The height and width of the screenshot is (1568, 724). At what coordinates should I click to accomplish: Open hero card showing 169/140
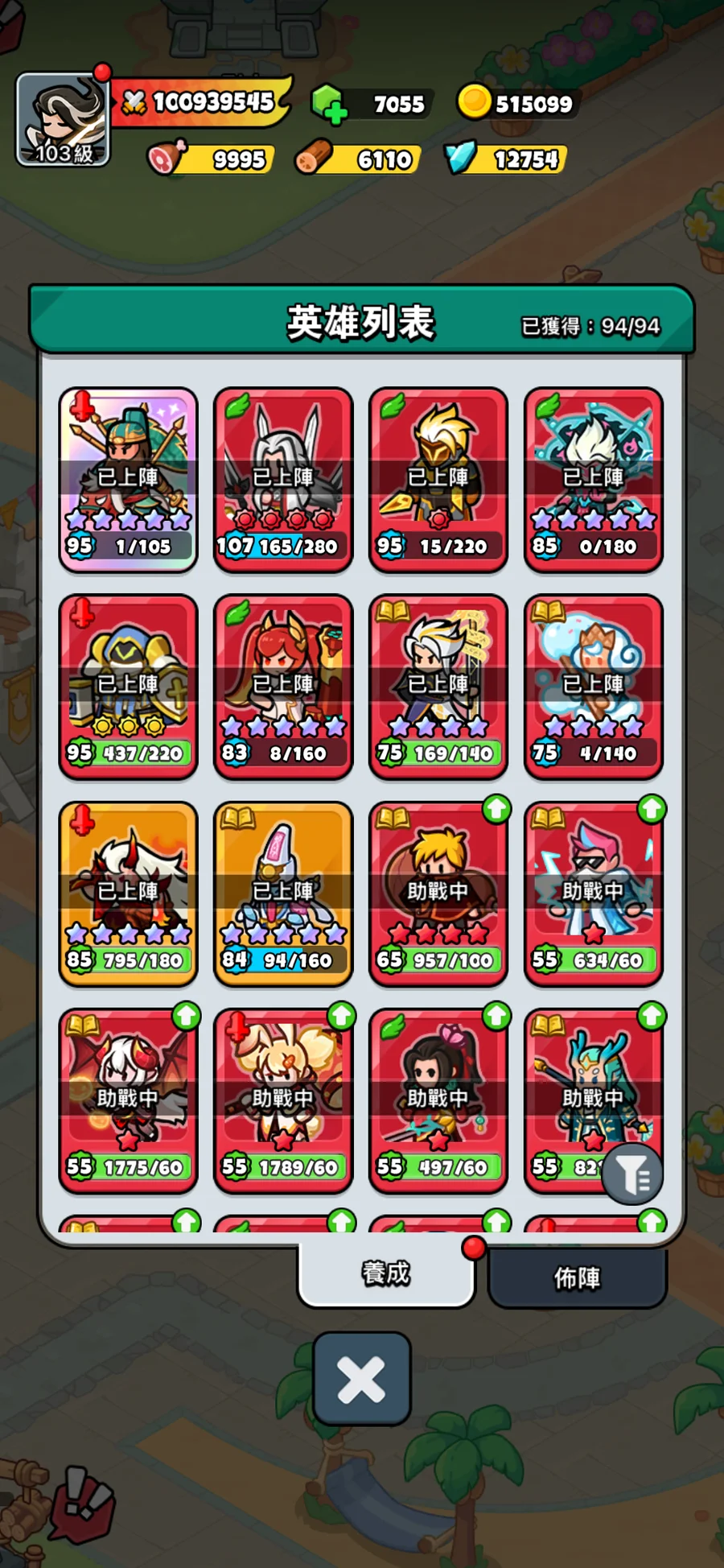point(438,686)
